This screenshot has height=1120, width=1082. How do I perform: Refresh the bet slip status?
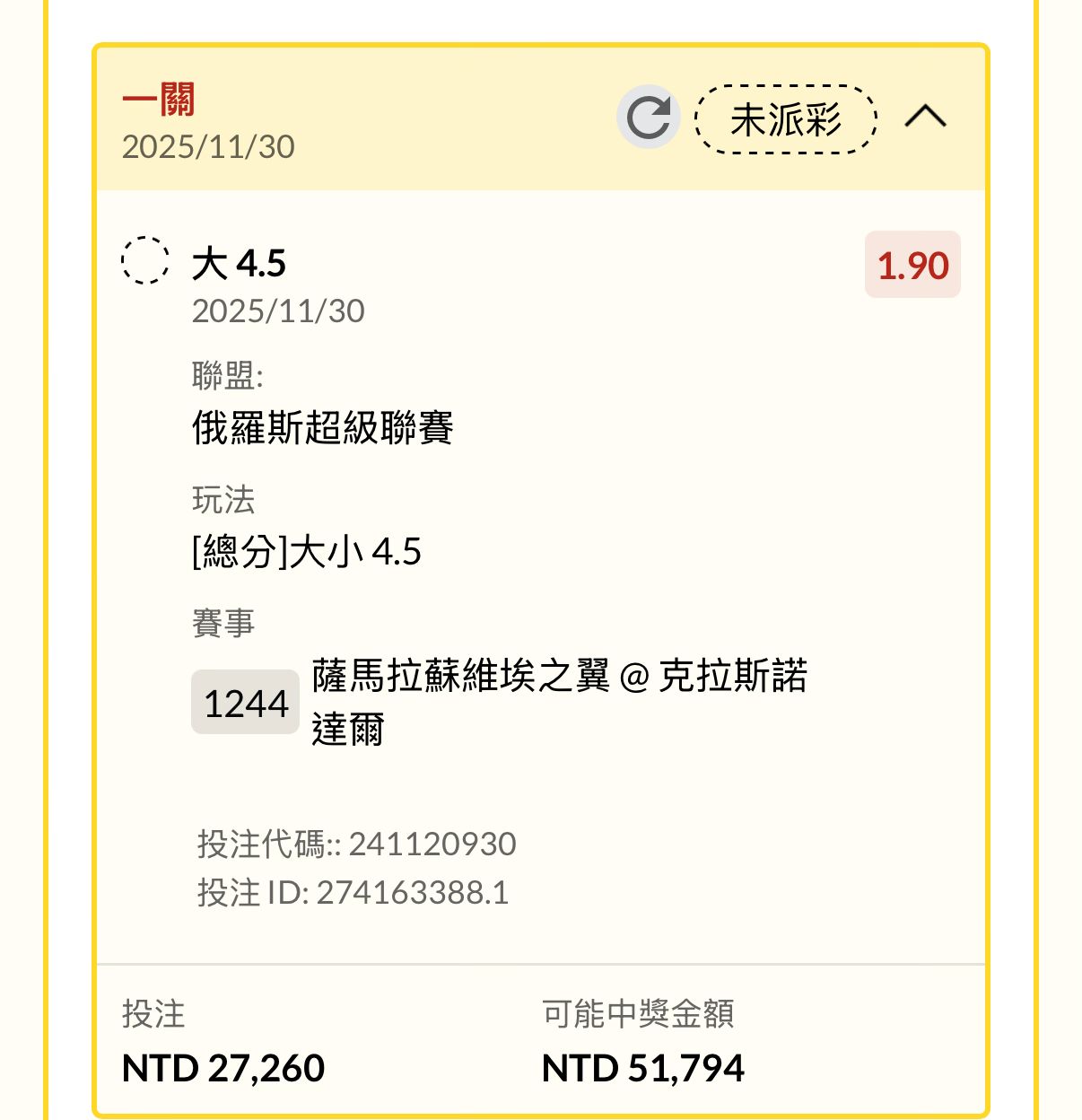[x=648, y=118]
